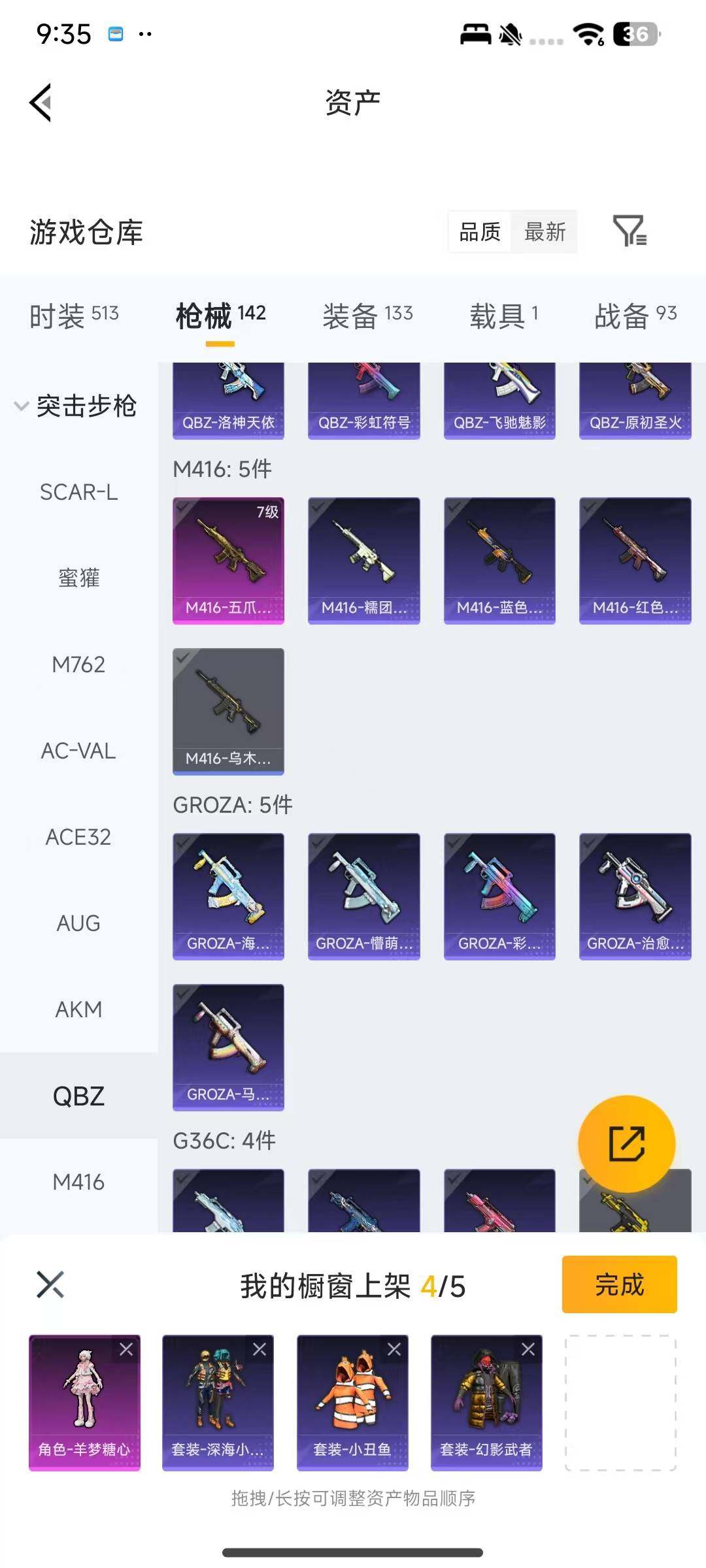Close the 我的橱窗上架 panel
The height and width of the screenshot is (1568, 706).
pyautogui.click(x=50, y=1284)
